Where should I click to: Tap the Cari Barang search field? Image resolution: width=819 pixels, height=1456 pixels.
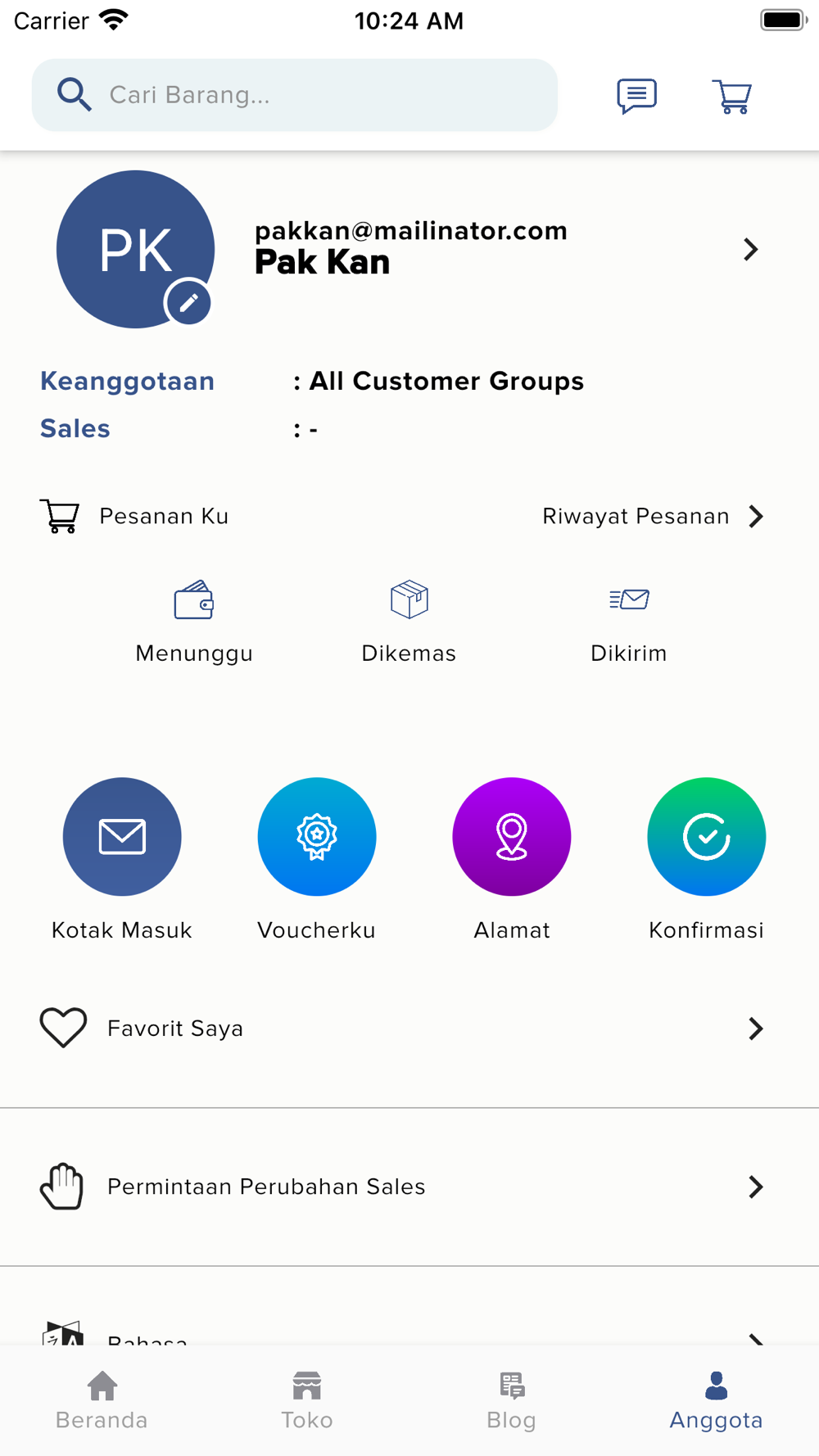[295, 95]
